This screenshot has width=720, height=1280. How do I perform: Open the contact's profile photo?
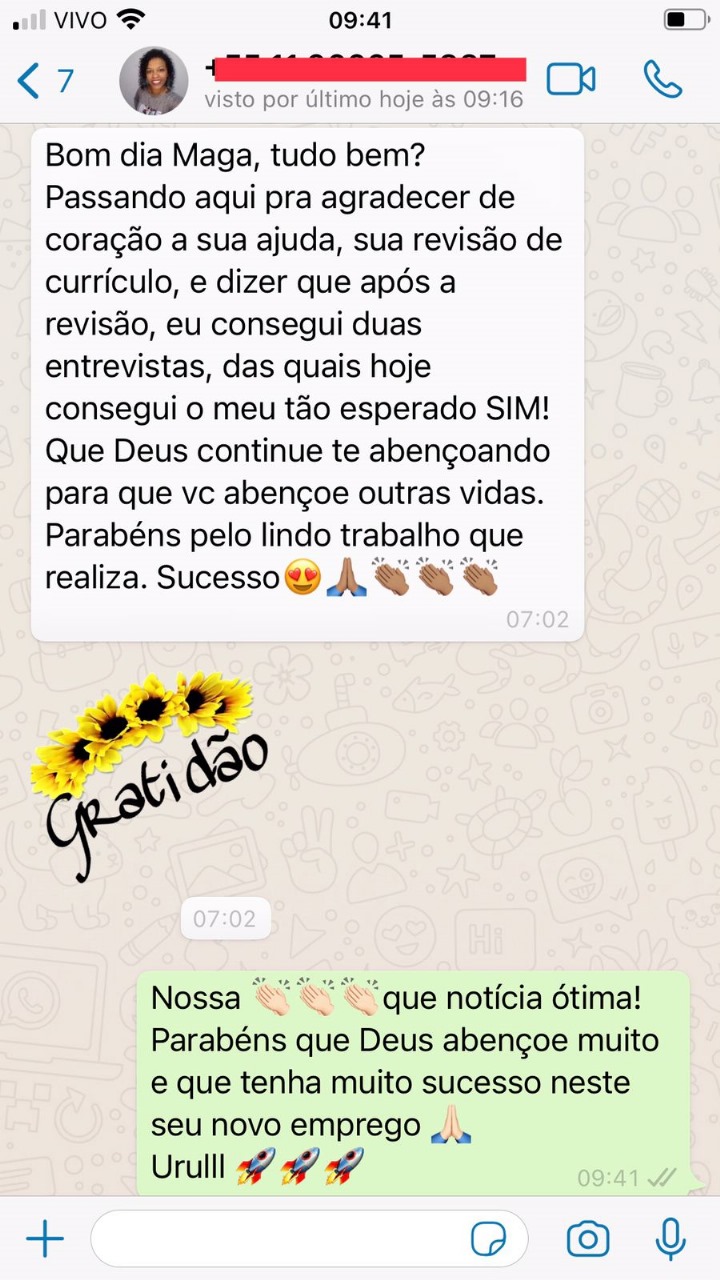[x=154, y=80]
